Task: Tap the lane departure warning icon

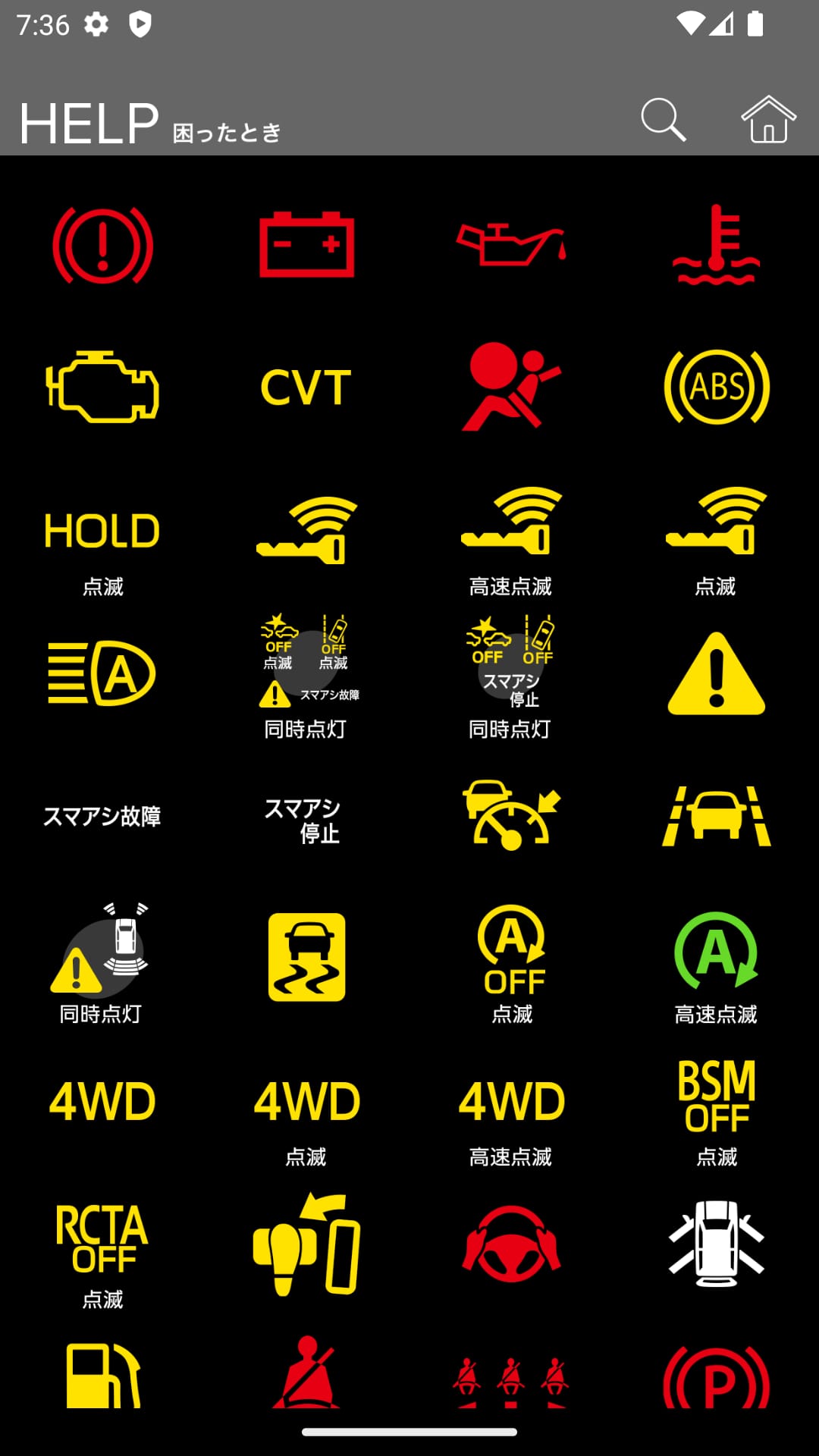Action: point(717,817)
